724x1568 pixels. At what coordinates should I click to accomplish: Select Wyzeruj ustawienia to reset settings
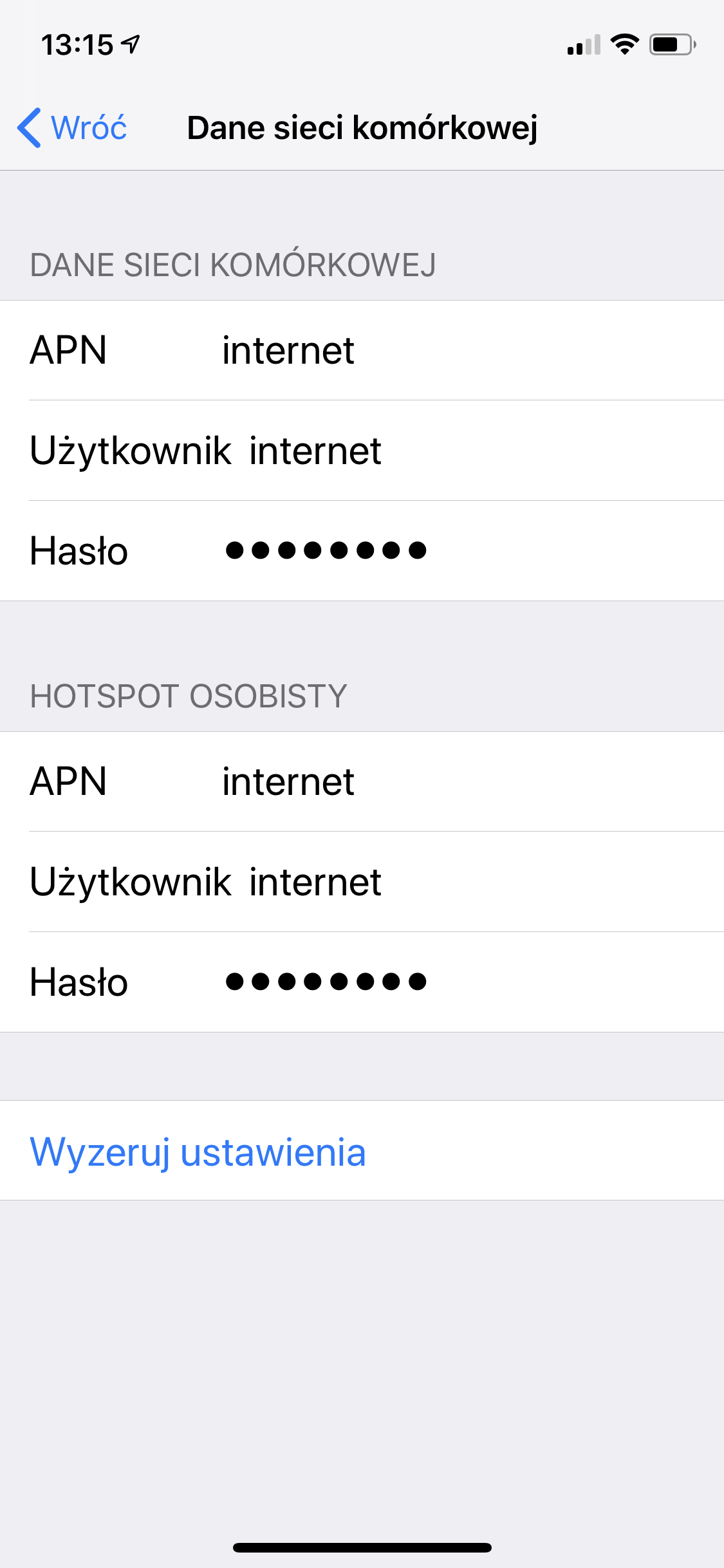pos(198,1152)
